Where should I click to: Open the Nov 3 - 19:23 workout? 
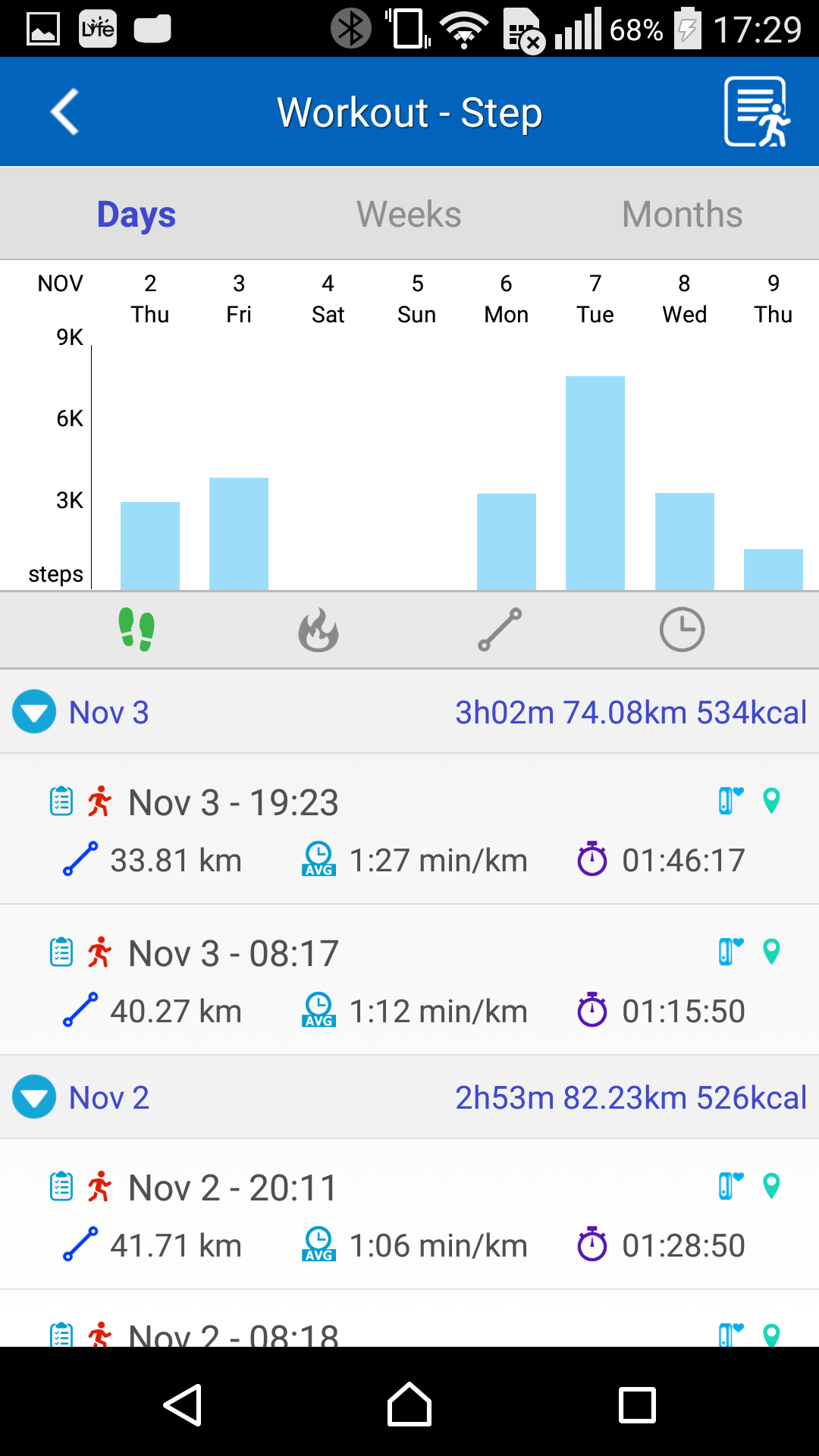coord(409,829)
